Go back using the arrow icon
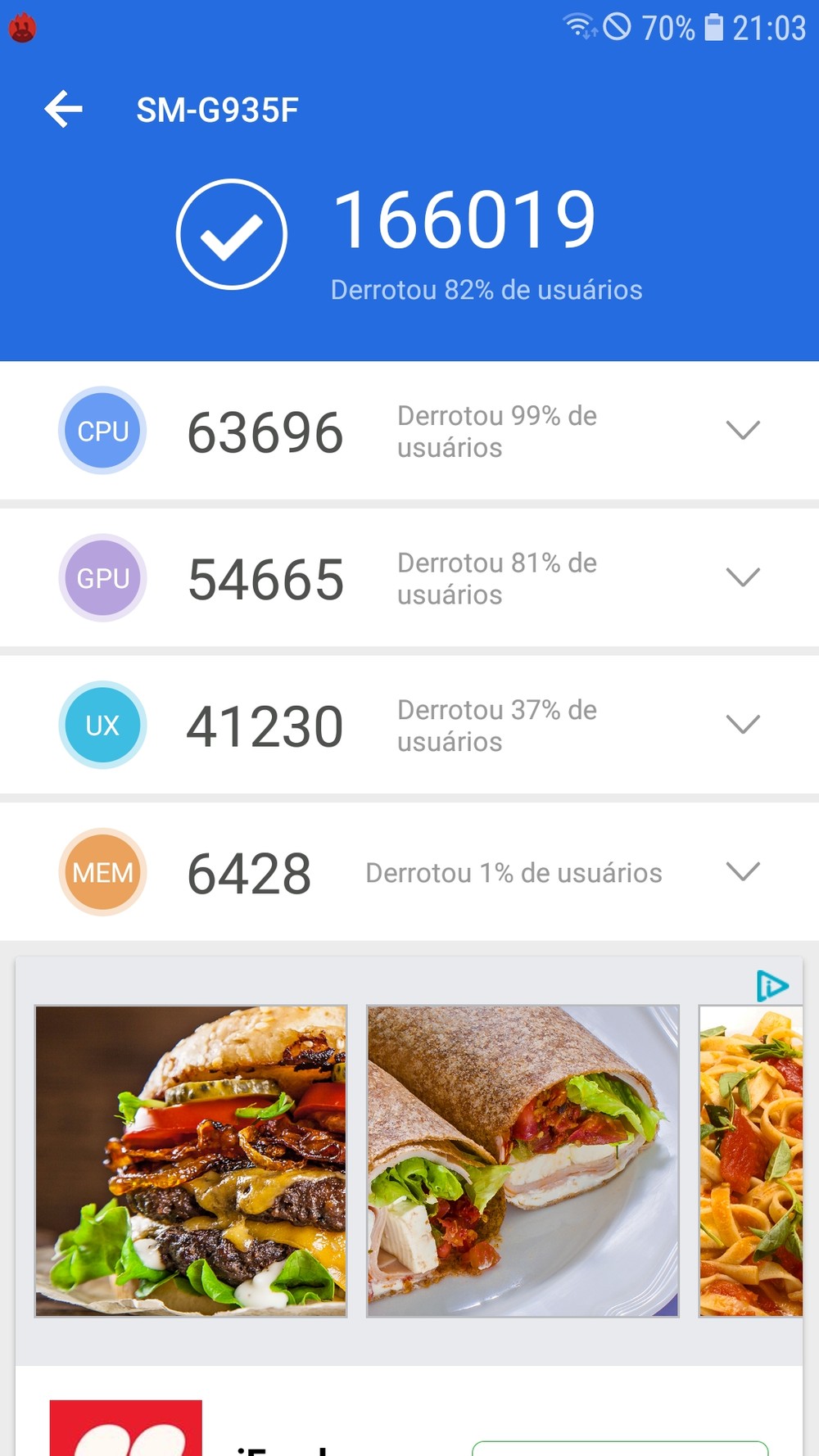 64,110
